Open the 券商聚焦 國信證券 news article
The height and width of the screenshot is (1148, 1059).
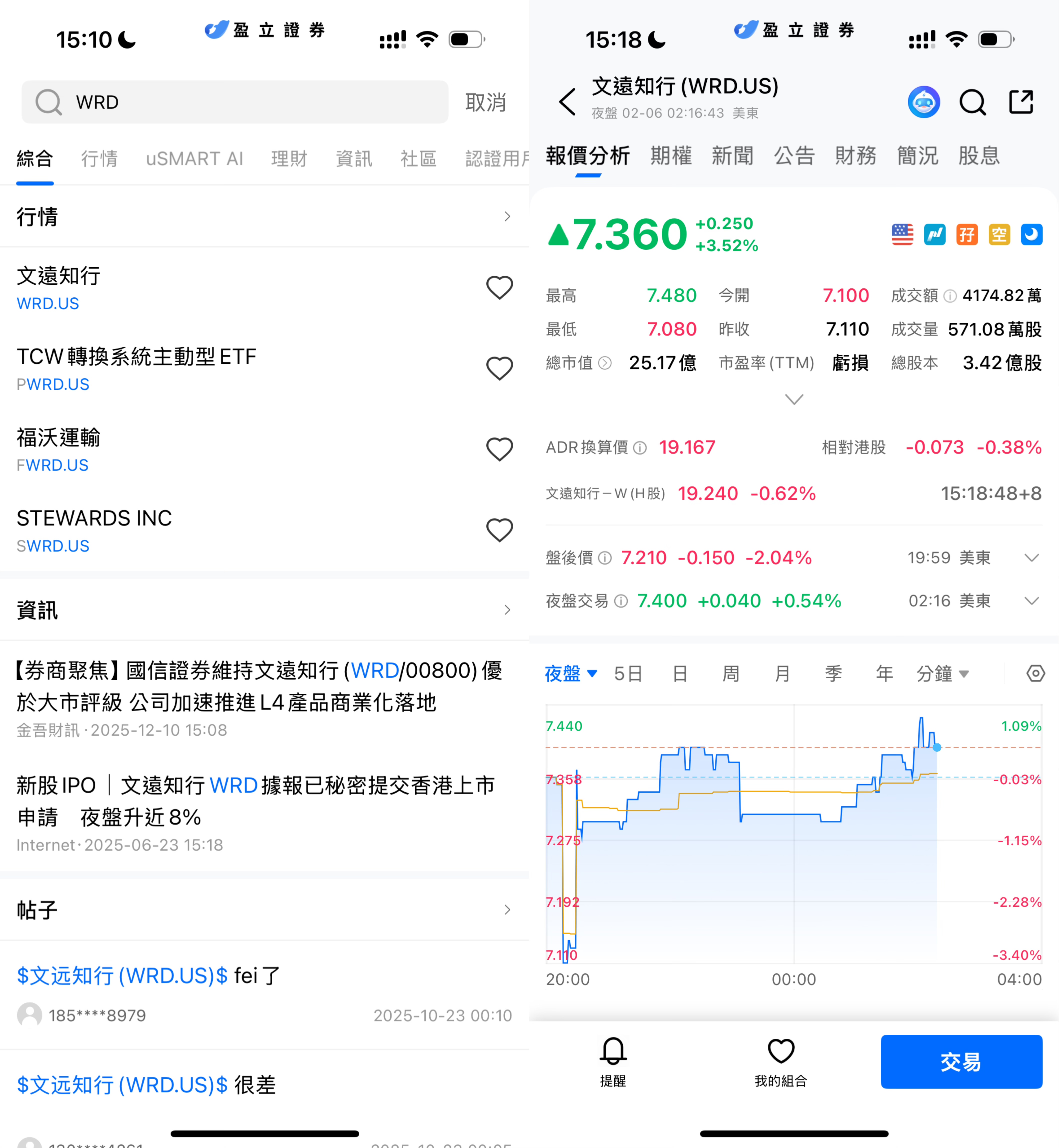tap(259, 686)
